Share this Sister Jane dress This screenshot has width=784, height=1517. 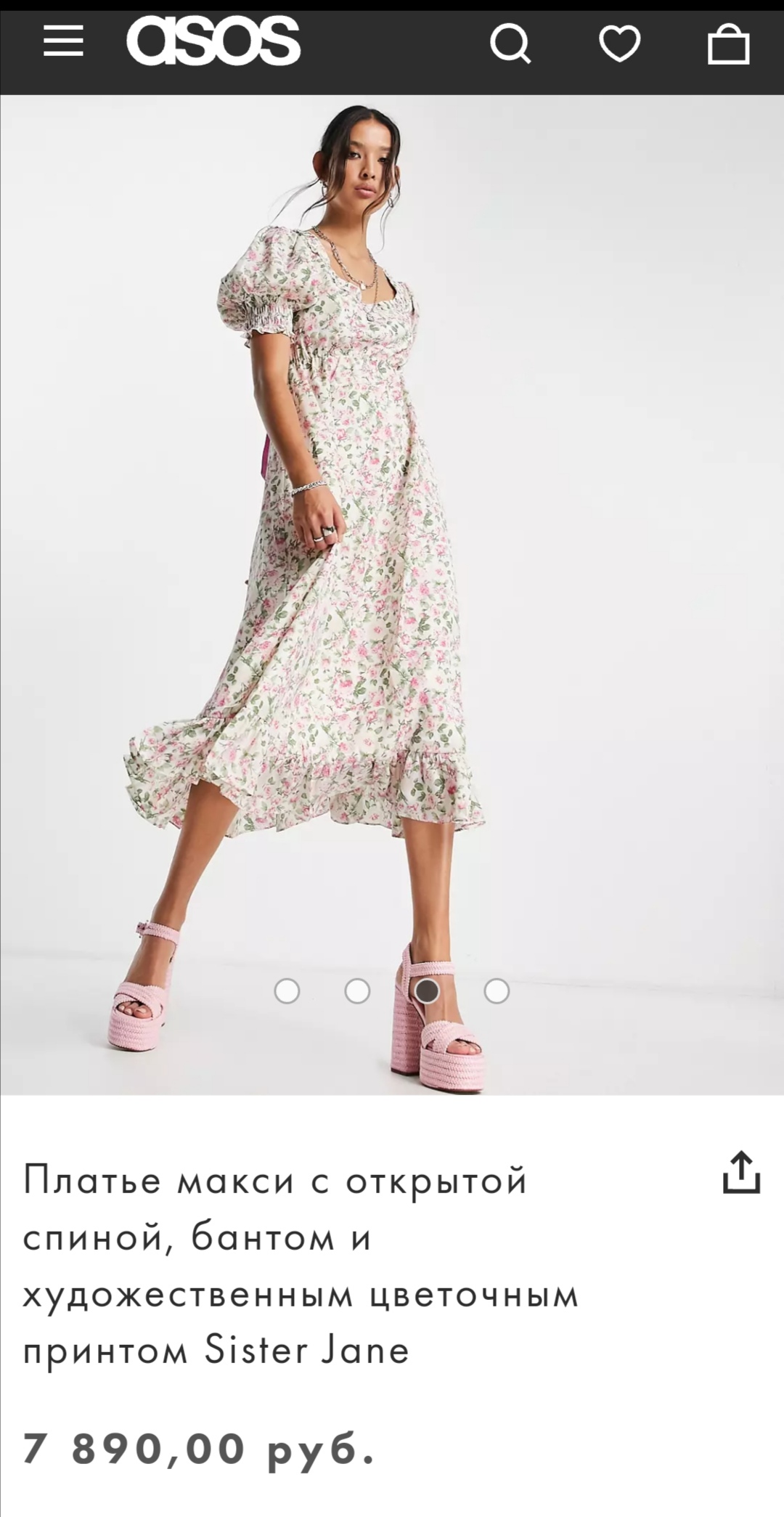[x=740, y=1171]
